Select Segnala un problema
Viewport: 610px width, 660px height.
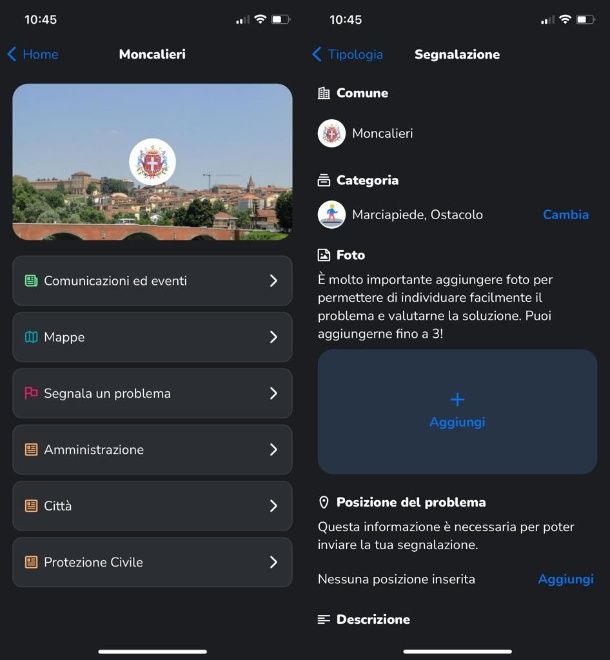pyautogui.click(x=152, y=393)
